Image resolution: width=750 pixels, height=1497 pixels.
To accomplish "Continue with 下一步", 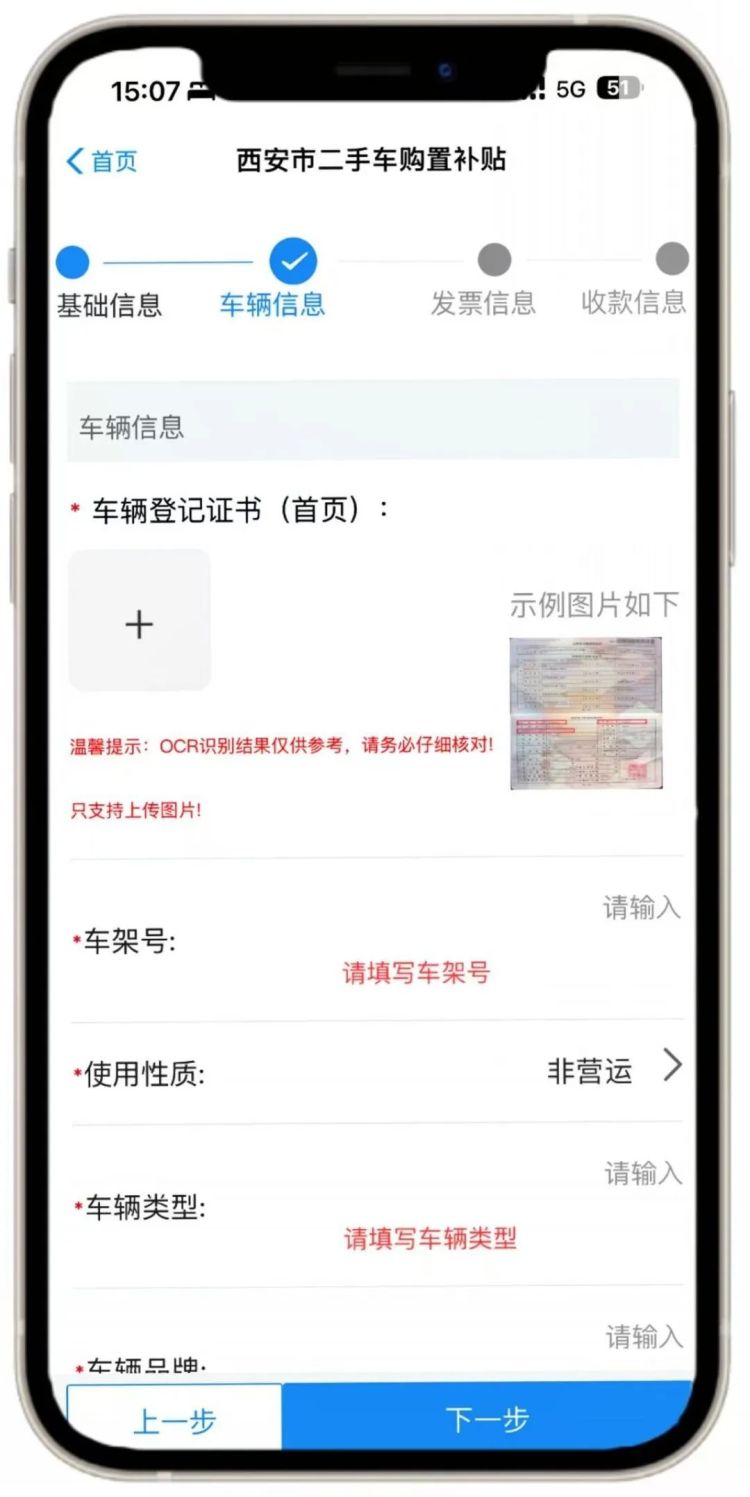I will [x=487, y=1418].
